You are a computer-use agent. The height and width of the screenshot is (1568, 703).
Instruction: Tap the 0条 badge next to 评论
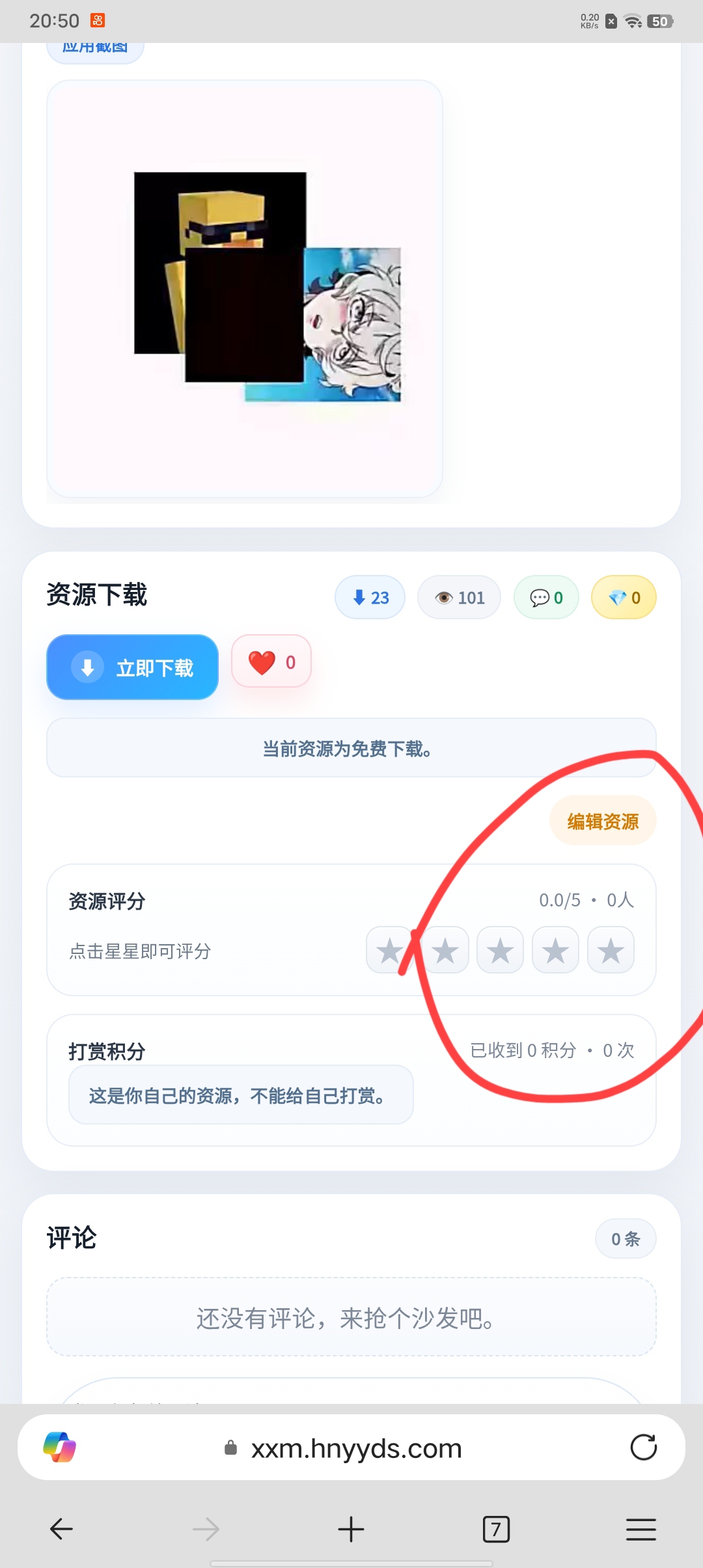click(x=625, y=1238)
